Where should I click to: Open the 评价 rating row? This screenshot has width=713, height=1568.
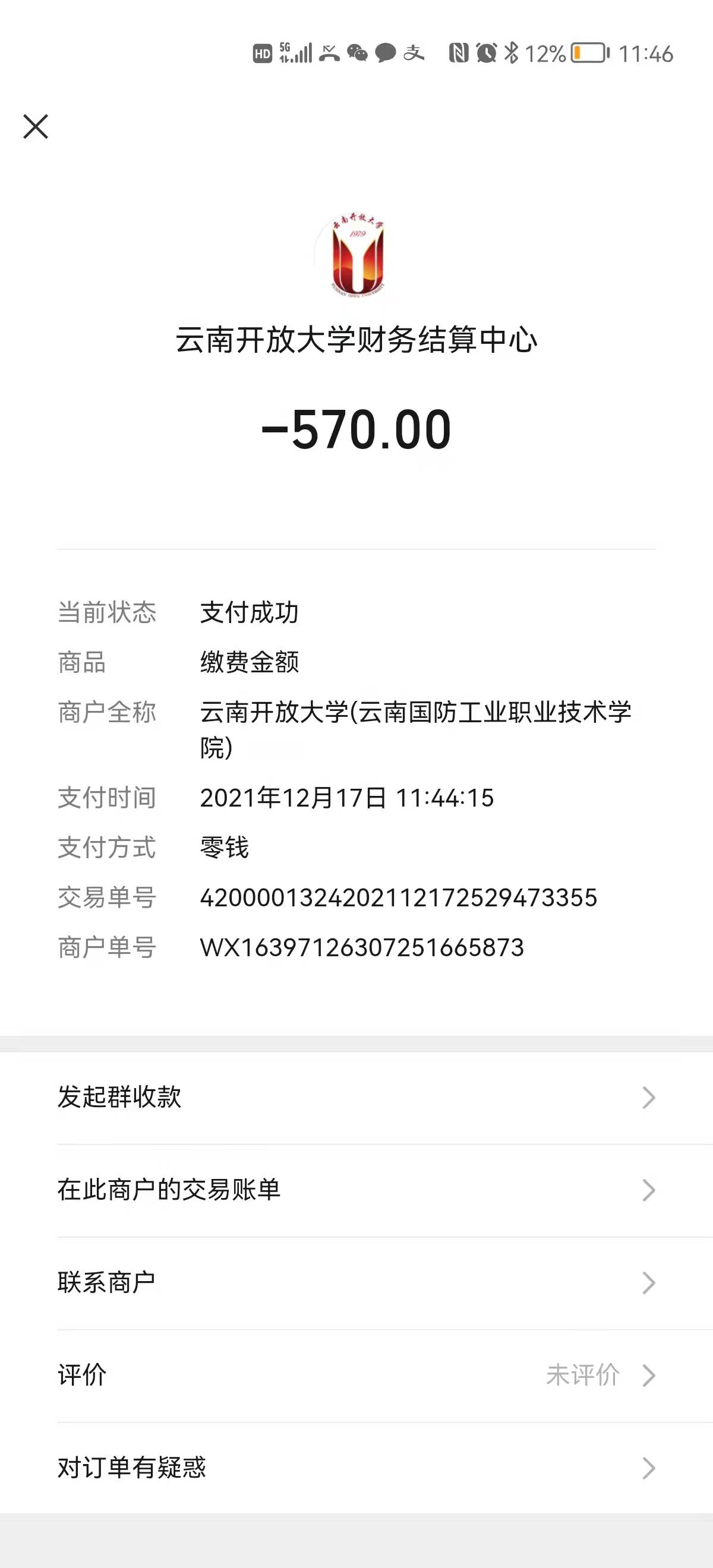point(356,1375)
